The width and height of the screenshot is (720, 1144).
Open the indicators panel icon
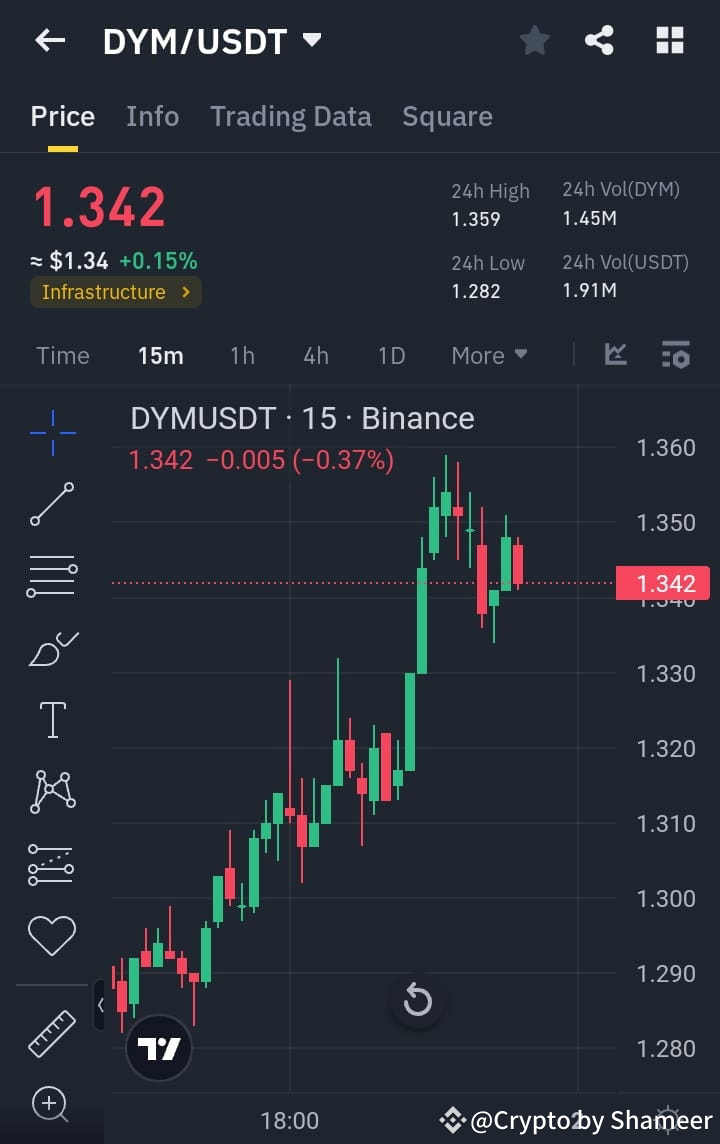[615, 354]
